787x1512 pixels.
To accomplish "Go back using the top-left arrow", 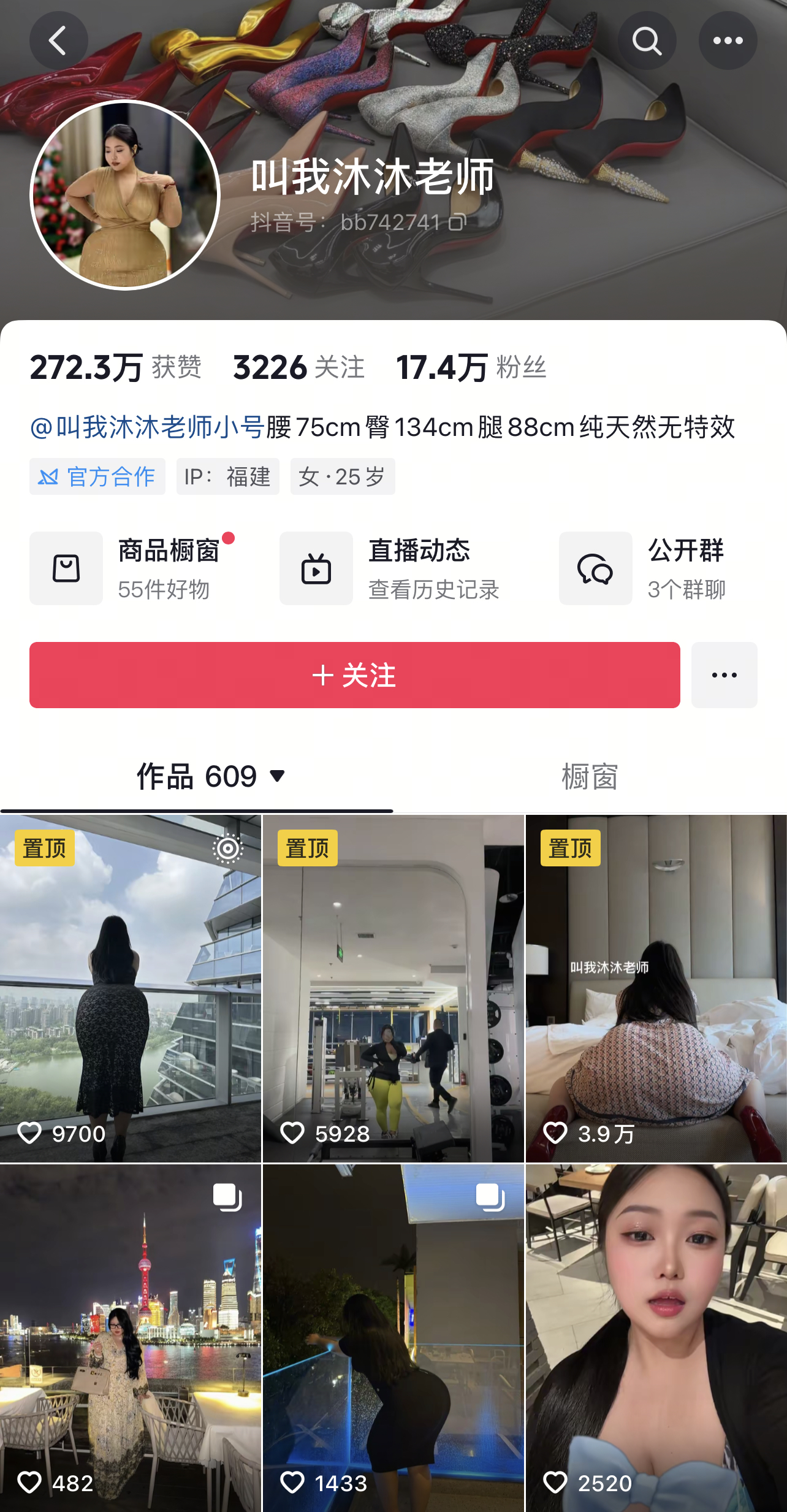I will pyautogui.click(x=58, y=41).
